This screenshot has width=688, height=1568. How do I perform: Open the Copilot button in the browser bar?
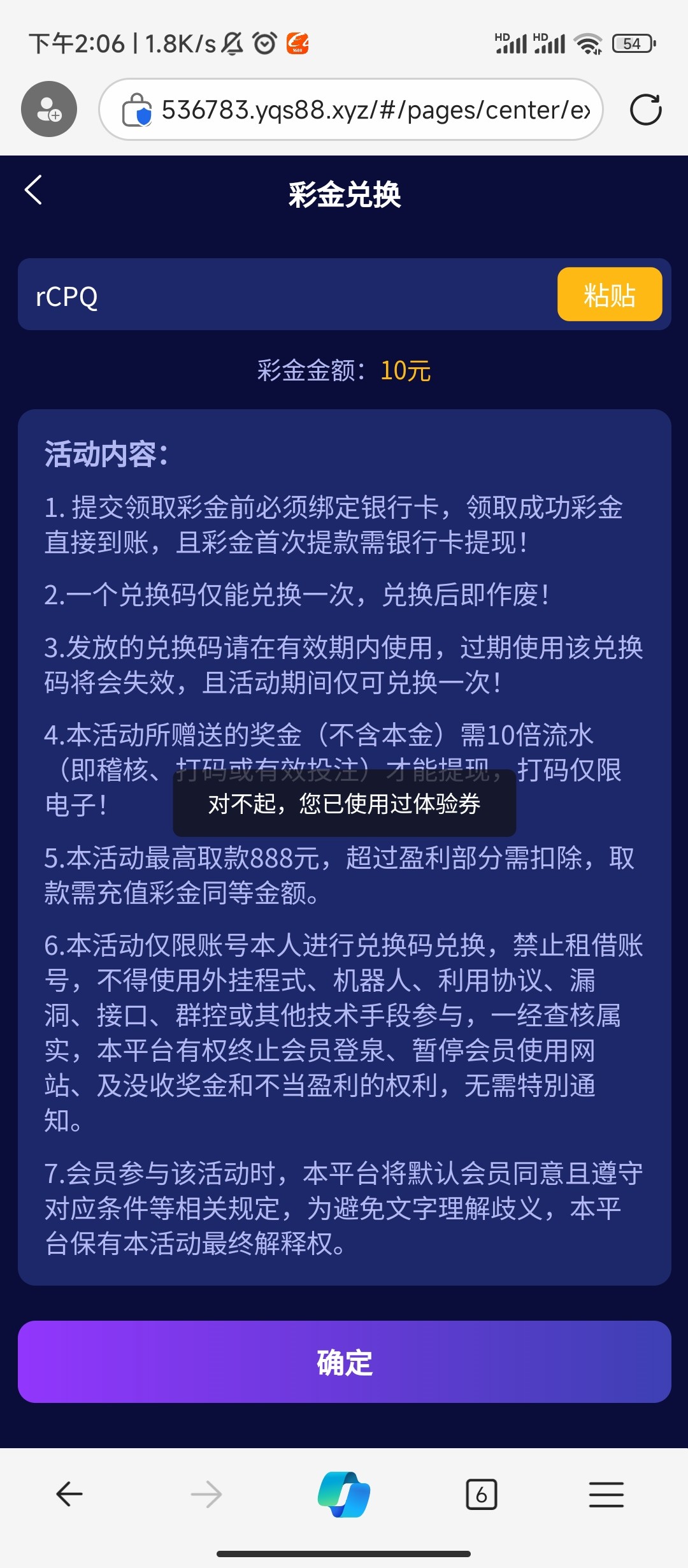[x=344, y=1493]
